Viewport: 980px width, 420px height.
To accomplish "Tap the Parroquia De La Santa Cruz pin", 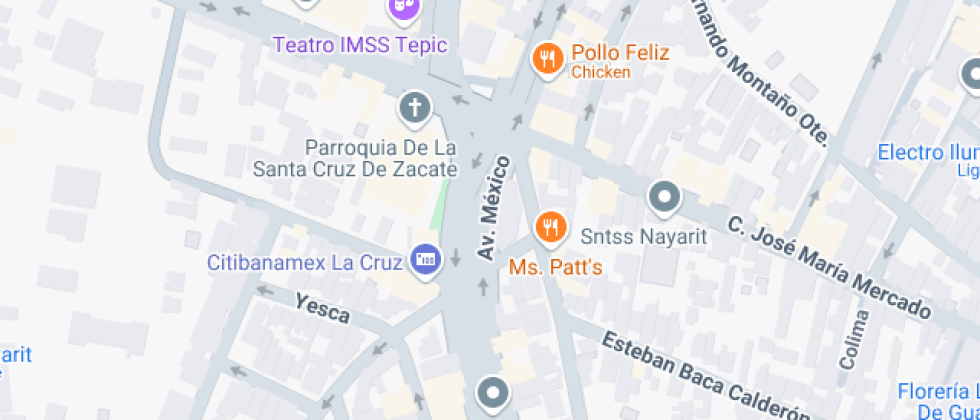I will click(414, 107).
